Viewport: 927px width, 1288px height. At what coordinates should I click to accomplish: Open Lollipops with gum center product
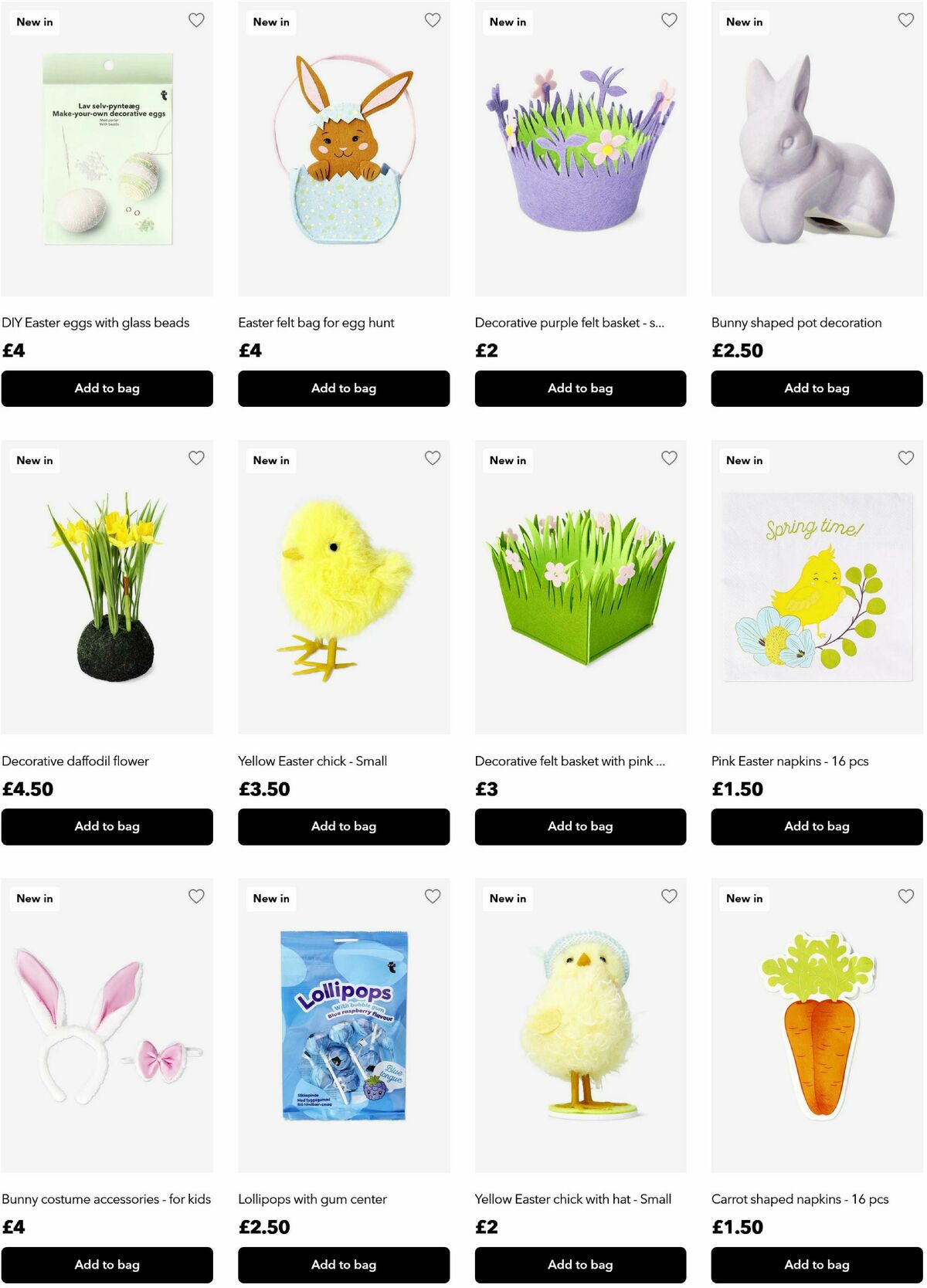click(x=344, y=1025)
